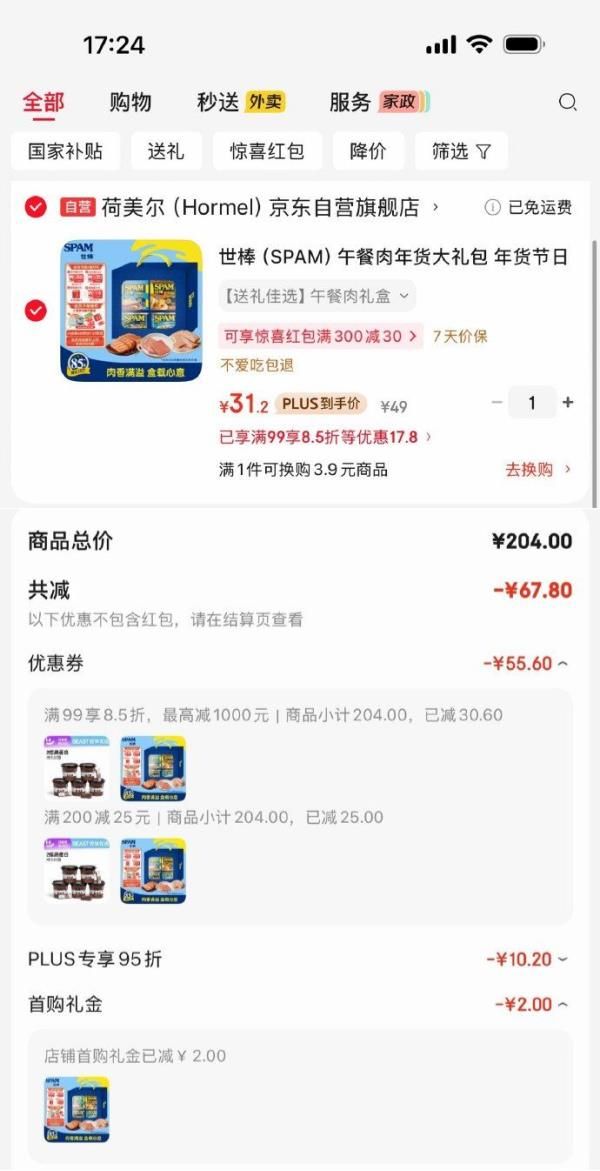Screen dimensions: 600x1171
Task: Select the 送礼 filter chip
Action: (166, 151)
